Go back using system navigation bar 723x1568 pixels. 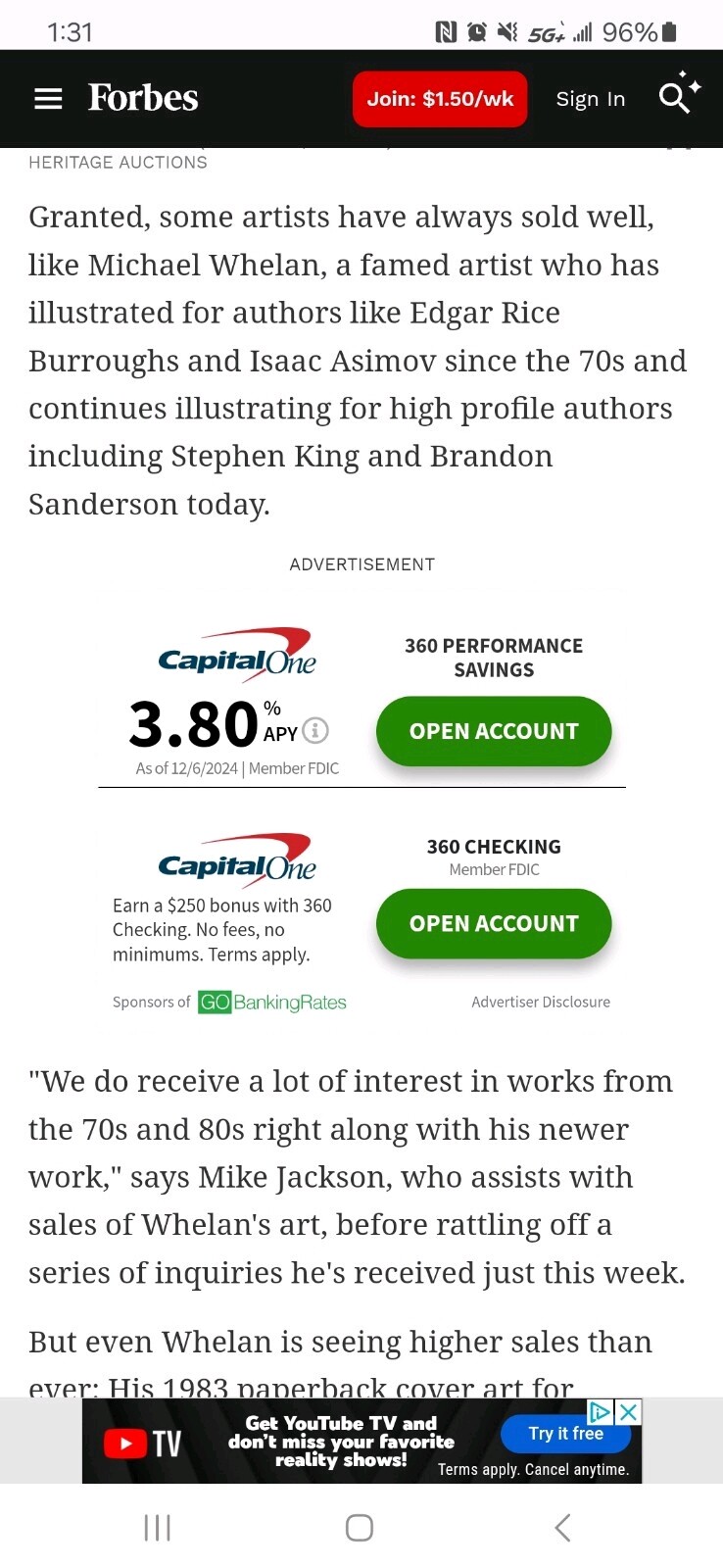coord(562,1527)
